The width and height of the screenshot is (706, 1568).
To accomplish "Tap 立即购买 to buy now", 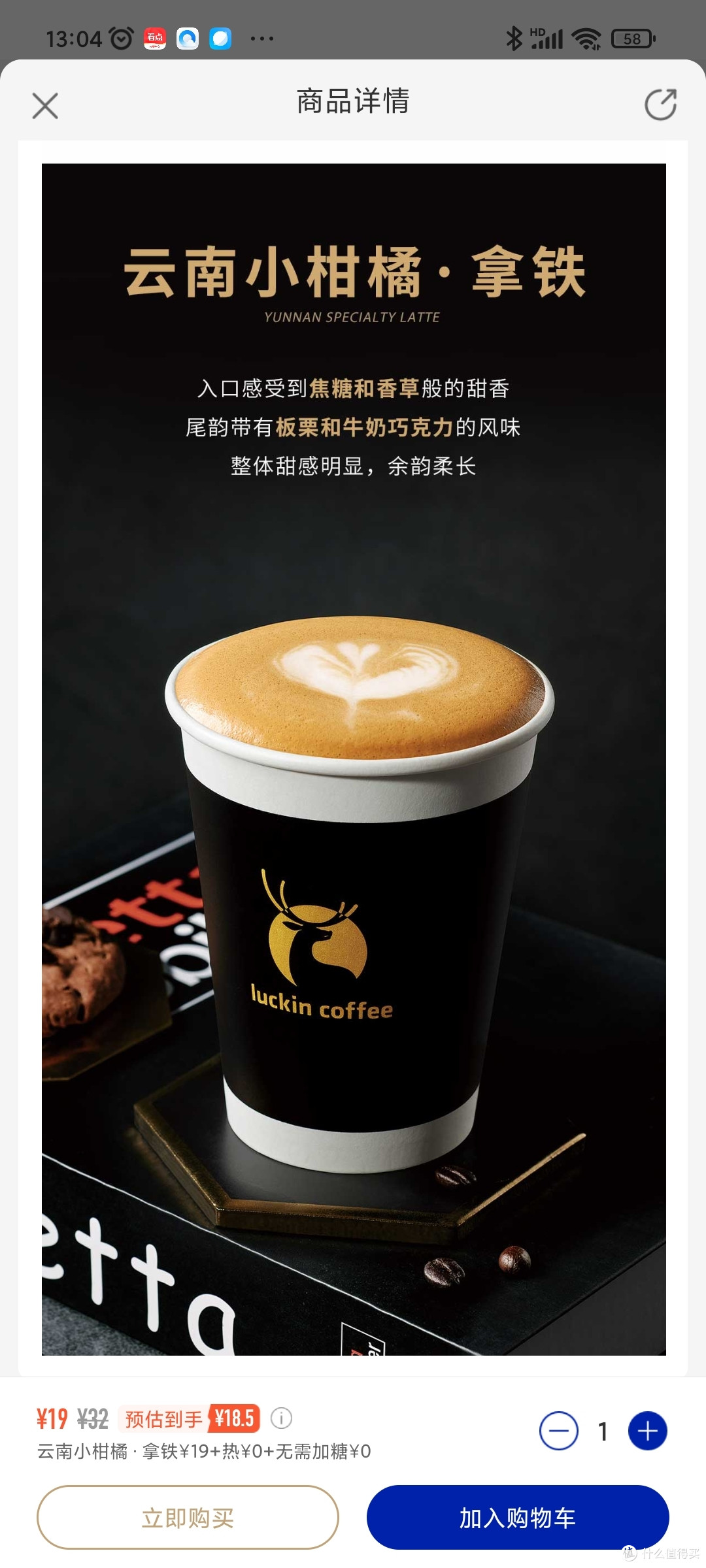I will (x=188, y=1517).
